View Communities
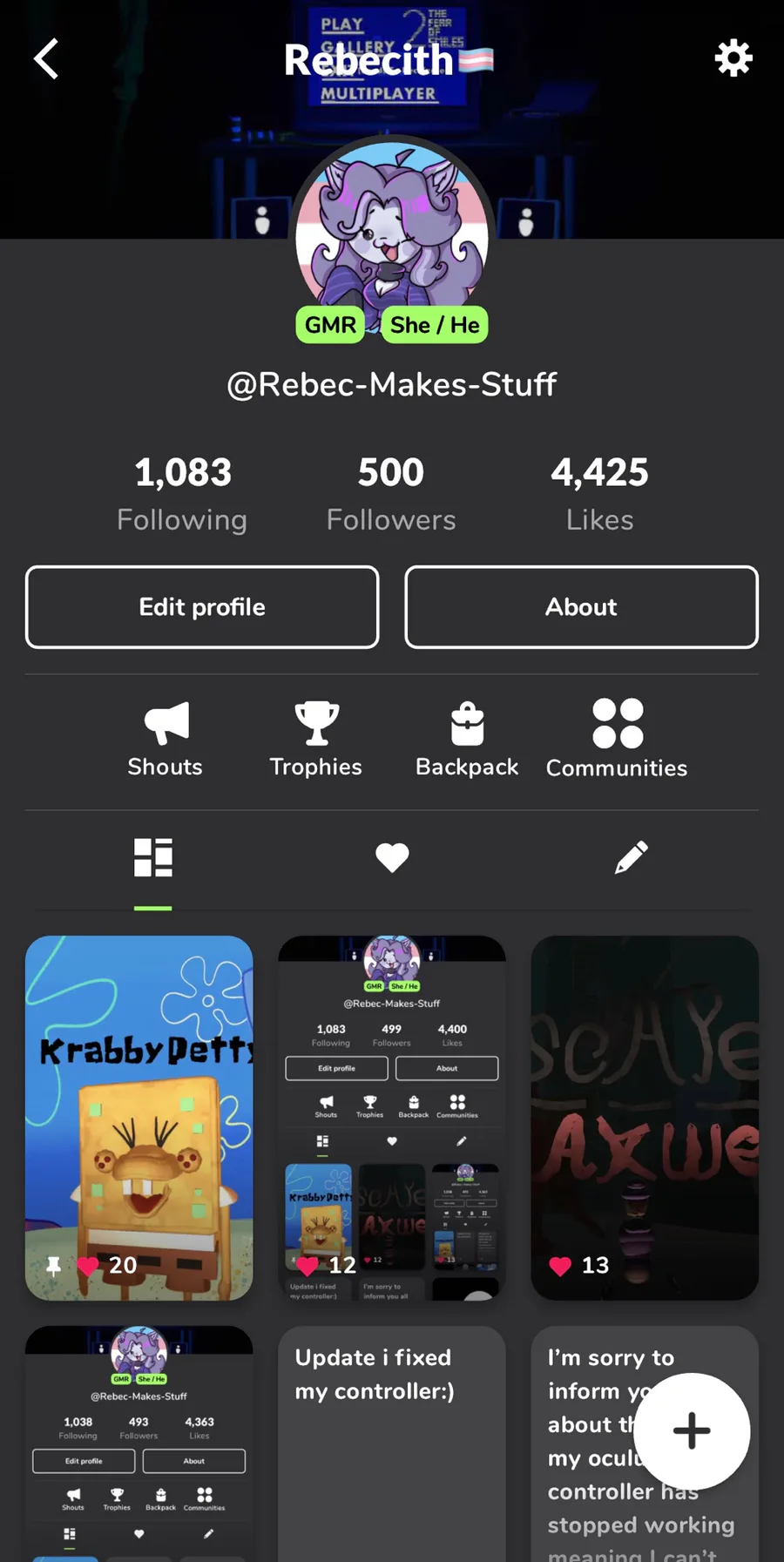784x1562 pixels. point(617,740)
